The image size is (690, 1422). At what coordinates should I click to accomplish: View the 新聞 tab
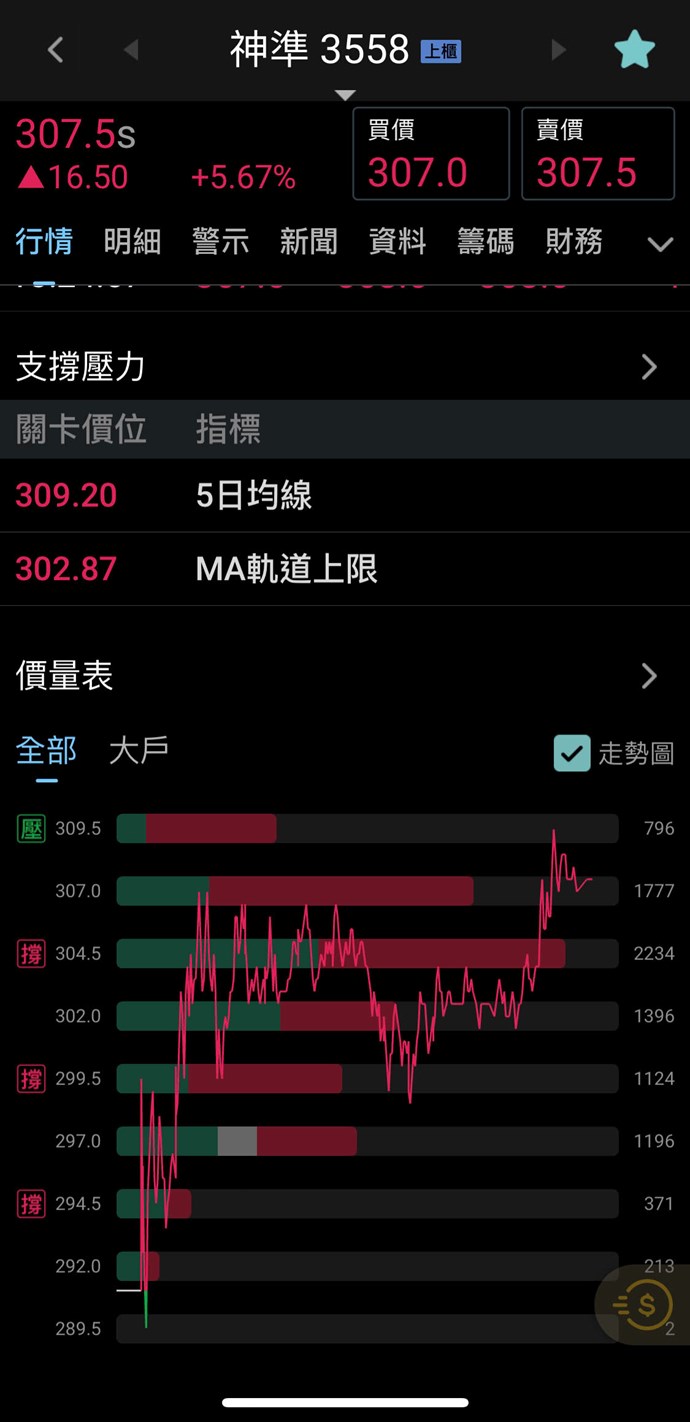click(308, 241)
